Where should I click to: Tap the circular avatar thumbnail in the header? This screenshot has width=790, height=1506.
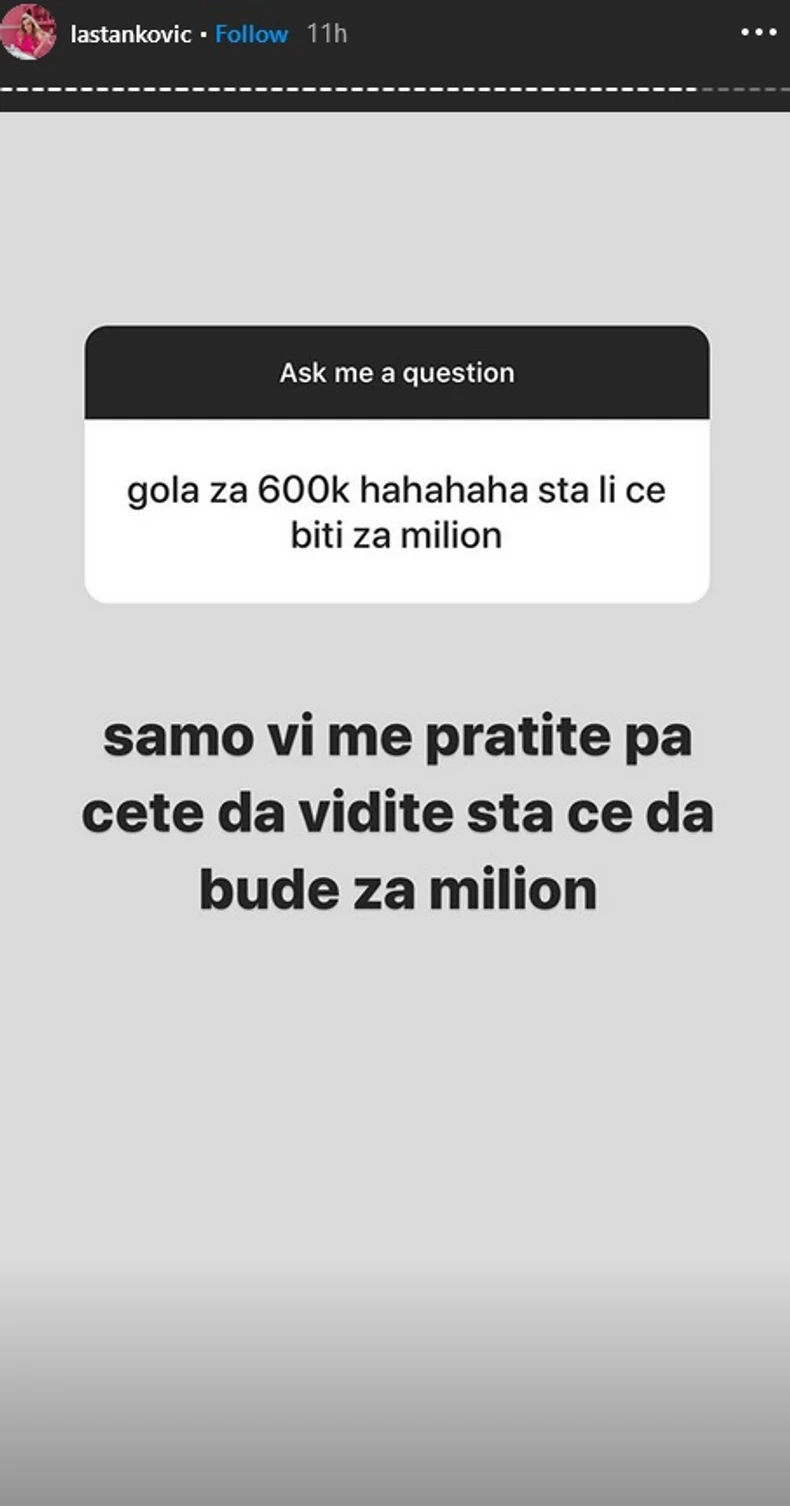[x=28, y=33]
